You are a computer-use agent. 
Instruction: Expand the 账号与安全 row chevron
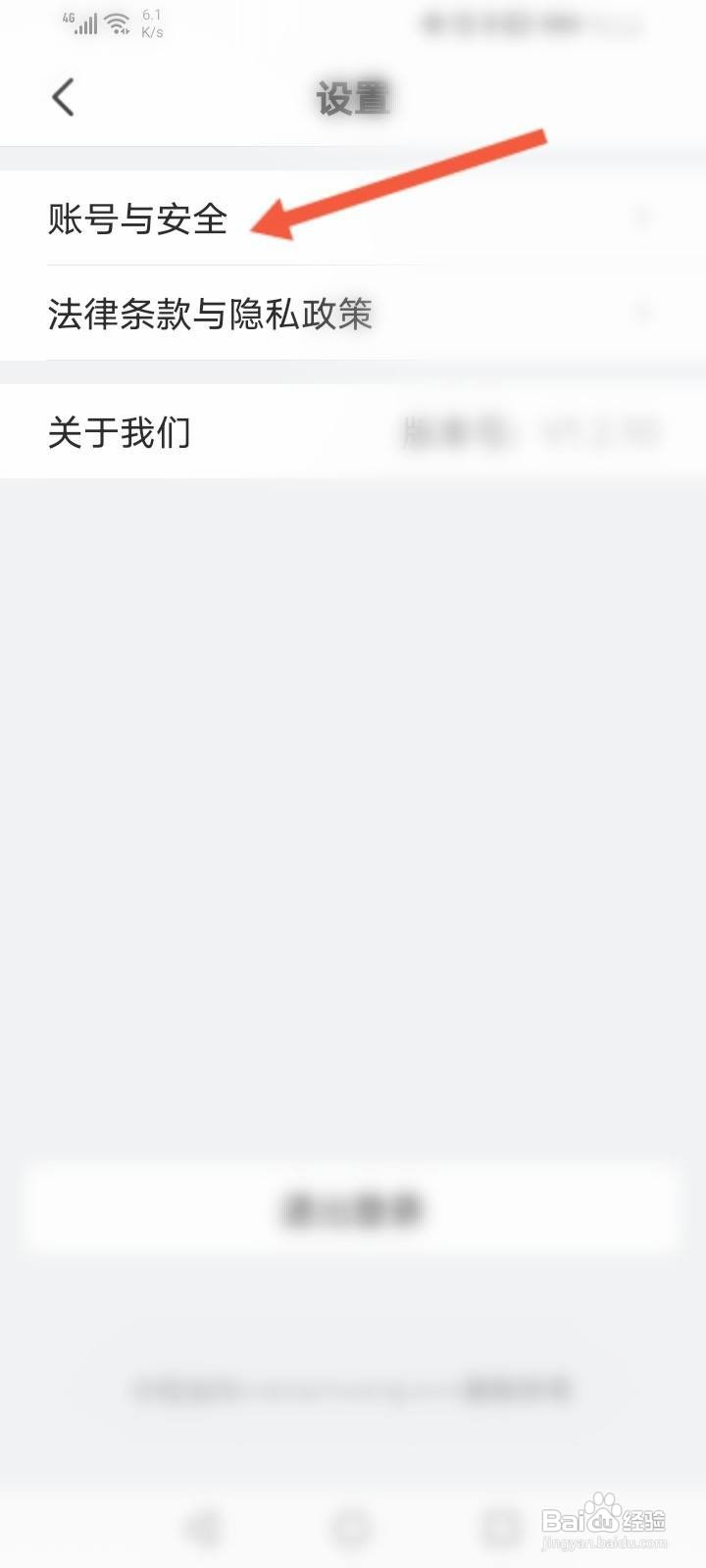[x=642, y=220]
